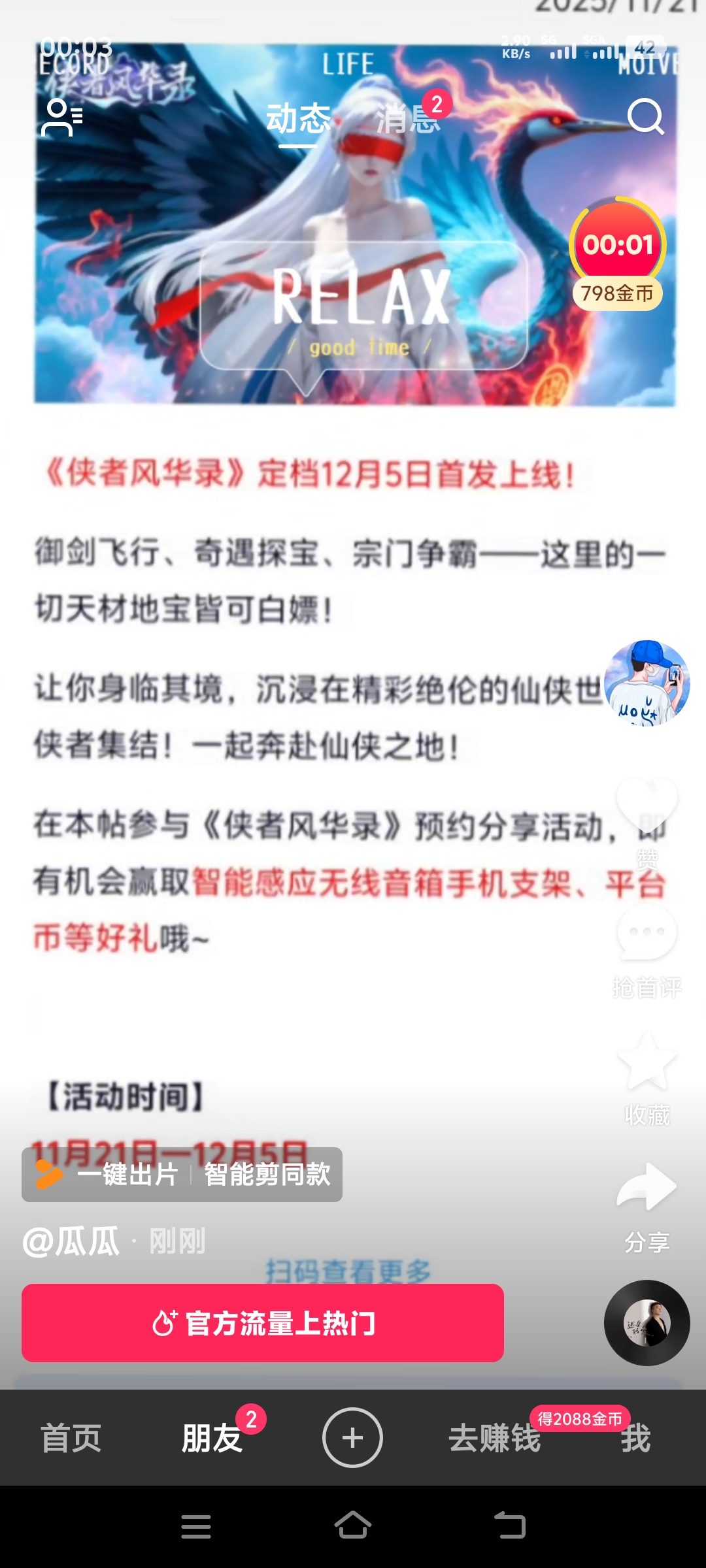This screenshot has height=1568, width=706.
Task: Open 瓜瓜's profile from the username
Action: coord(71,1241)
